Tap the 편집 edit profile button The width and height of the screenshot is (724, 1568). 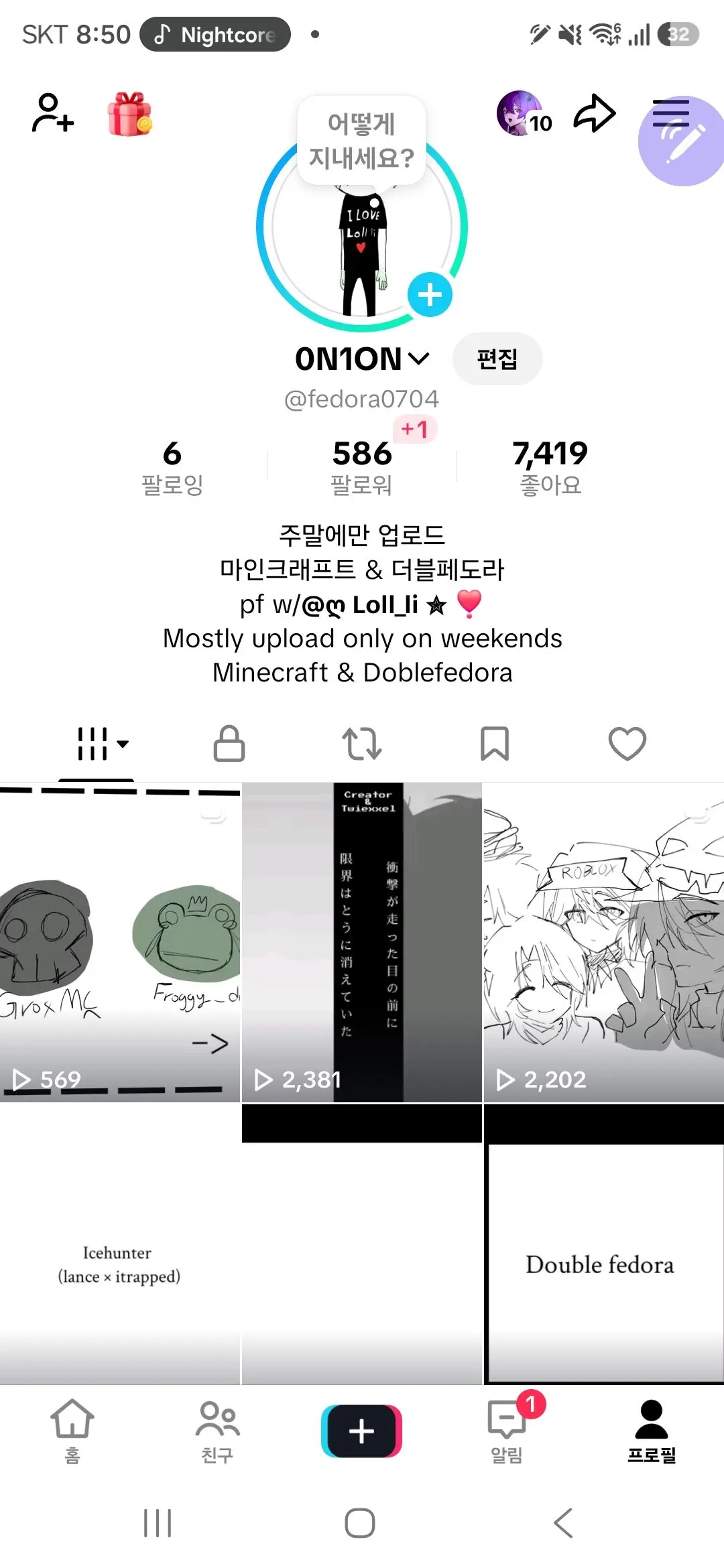[497, 359]
